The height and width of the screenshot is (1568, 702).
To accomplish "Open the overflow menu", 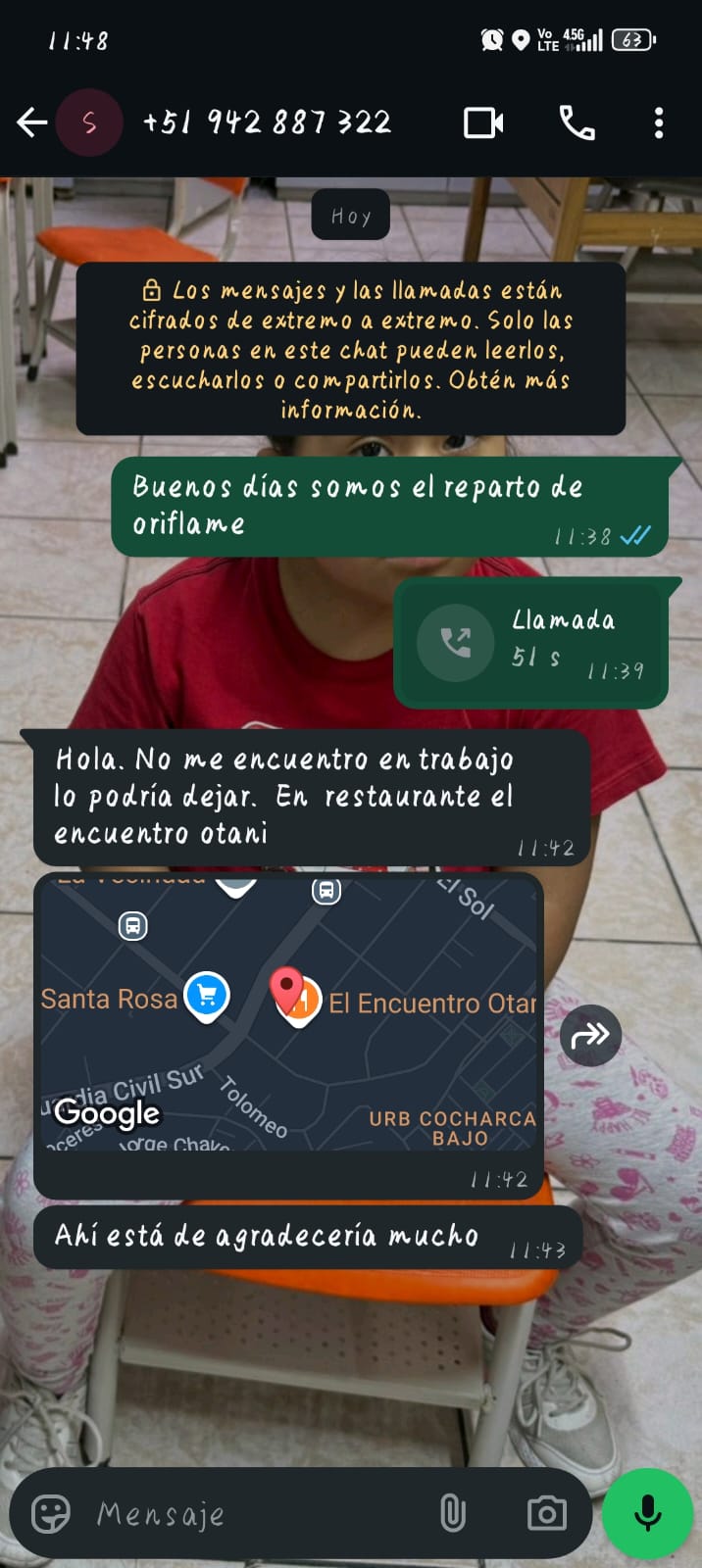I will [659, 122].
